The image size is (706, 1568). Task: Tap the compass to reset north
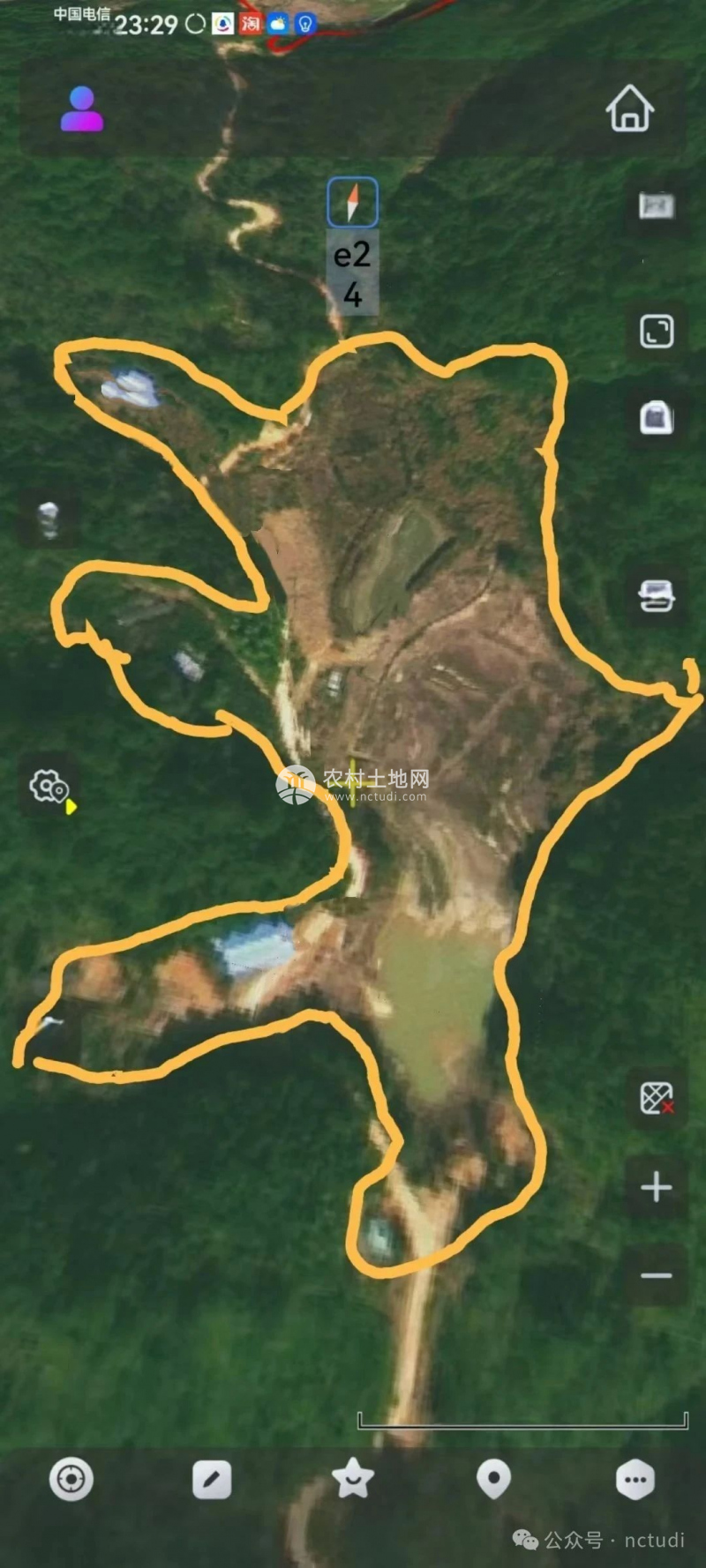click(353, 201)
